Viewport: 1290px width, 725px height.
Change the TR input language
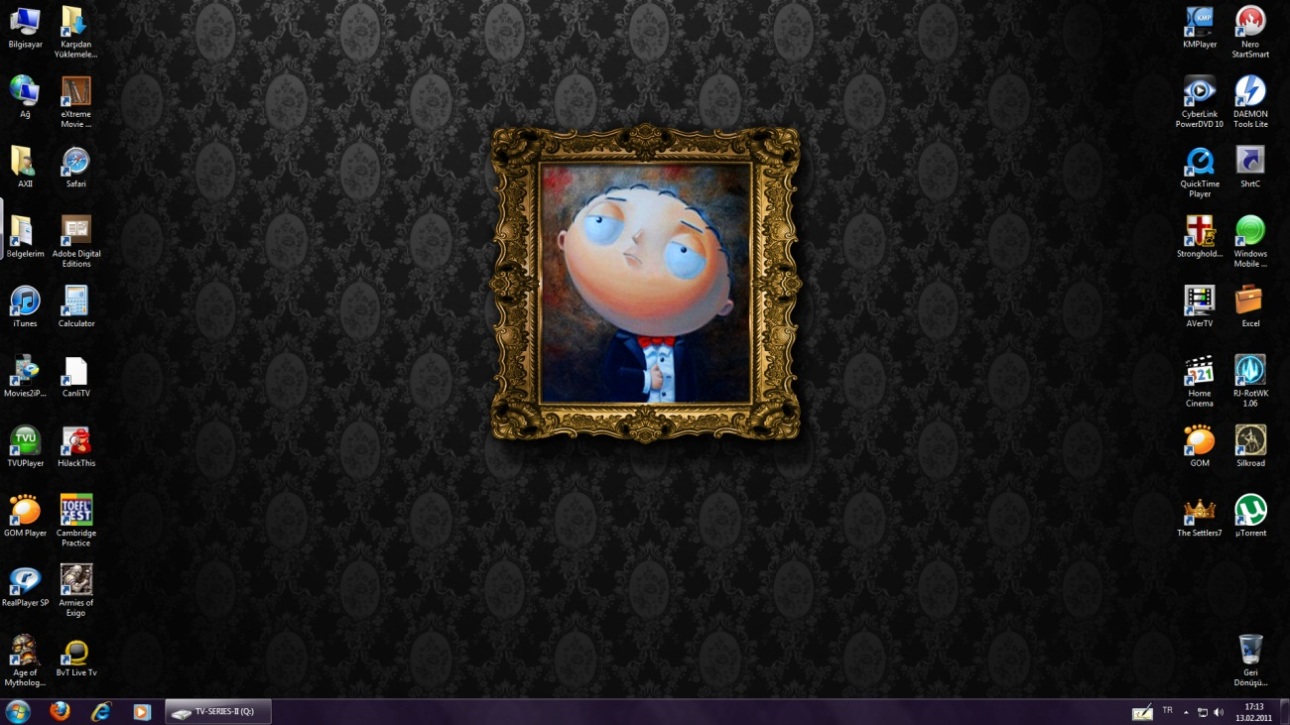pyautogui.click(x=1167, y=711)
